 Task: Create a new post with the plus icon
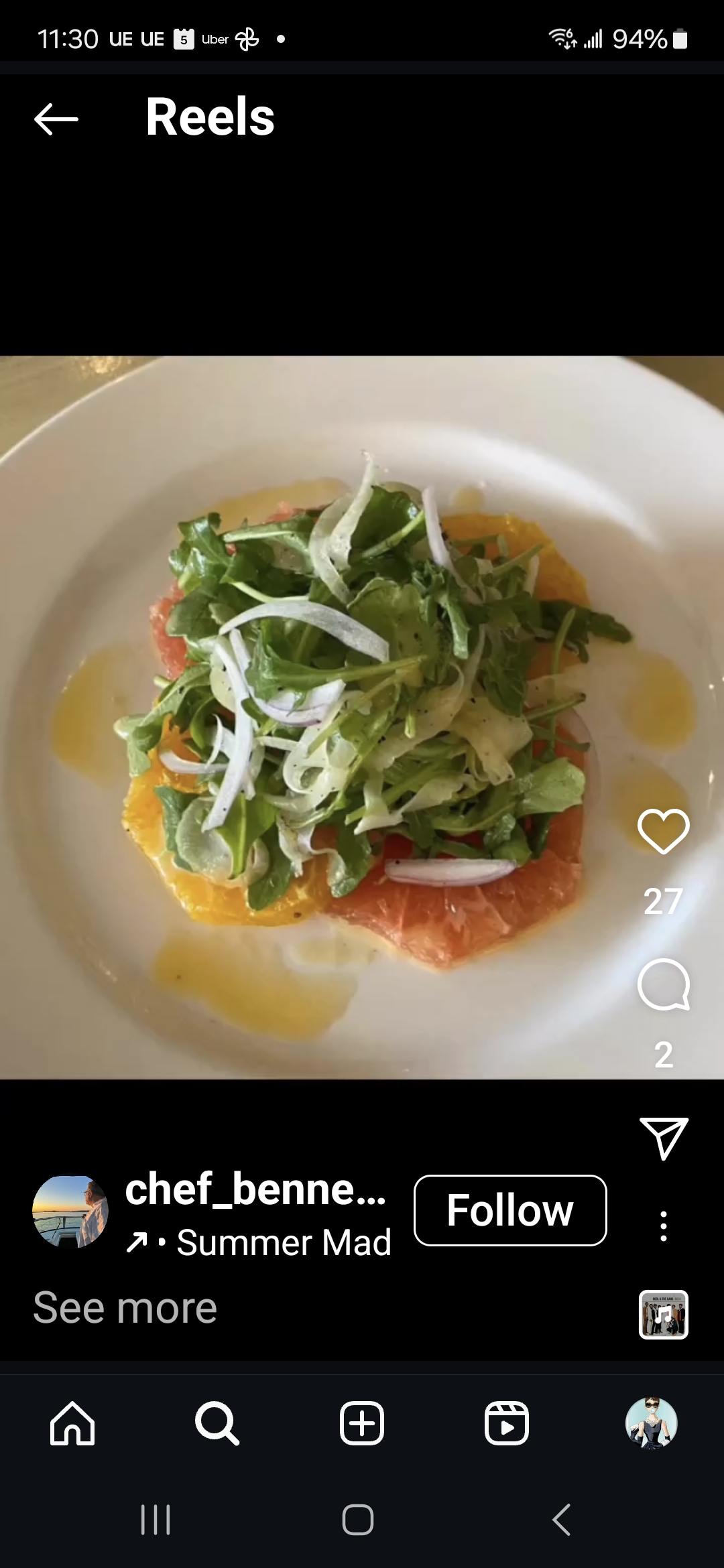362,1424
